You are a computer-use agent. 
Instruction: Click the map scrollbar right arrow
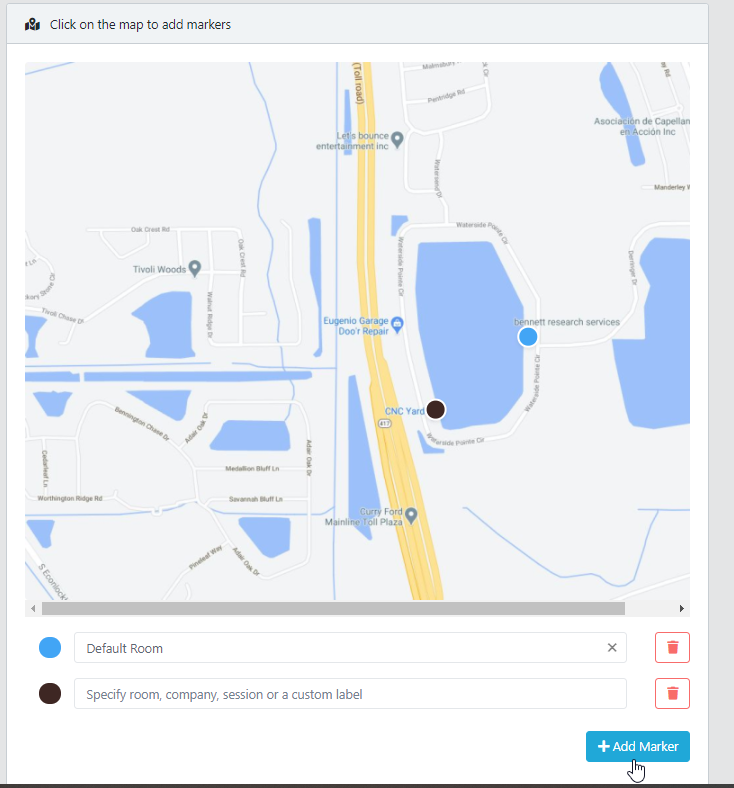pos(682,608)
